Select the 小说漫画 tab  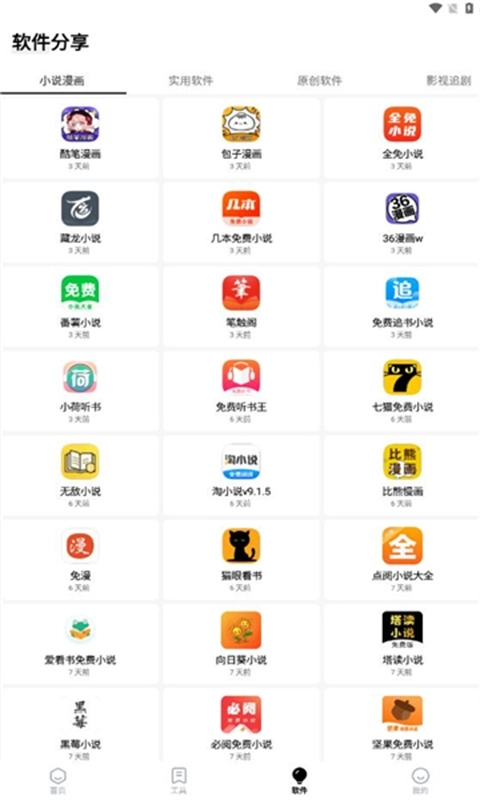(x=62, y=80)
